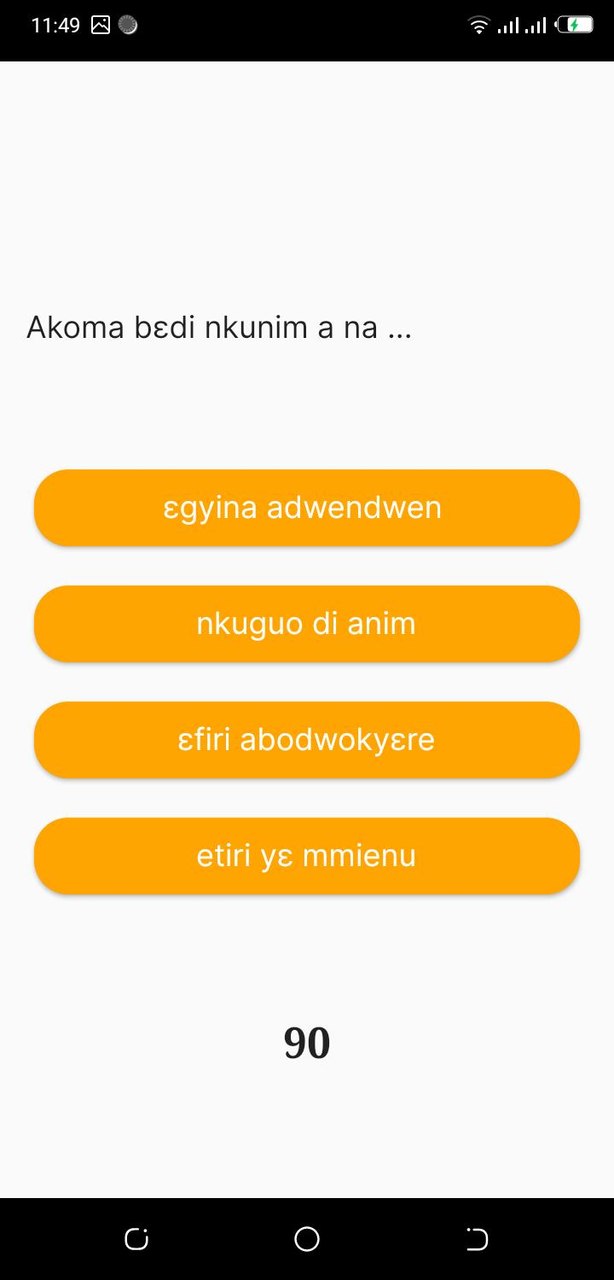The width and height of the screenshot is (614, 1280).
Task: Choose the answer "ɛgyina adwendwen"
Action: (307, 508)
